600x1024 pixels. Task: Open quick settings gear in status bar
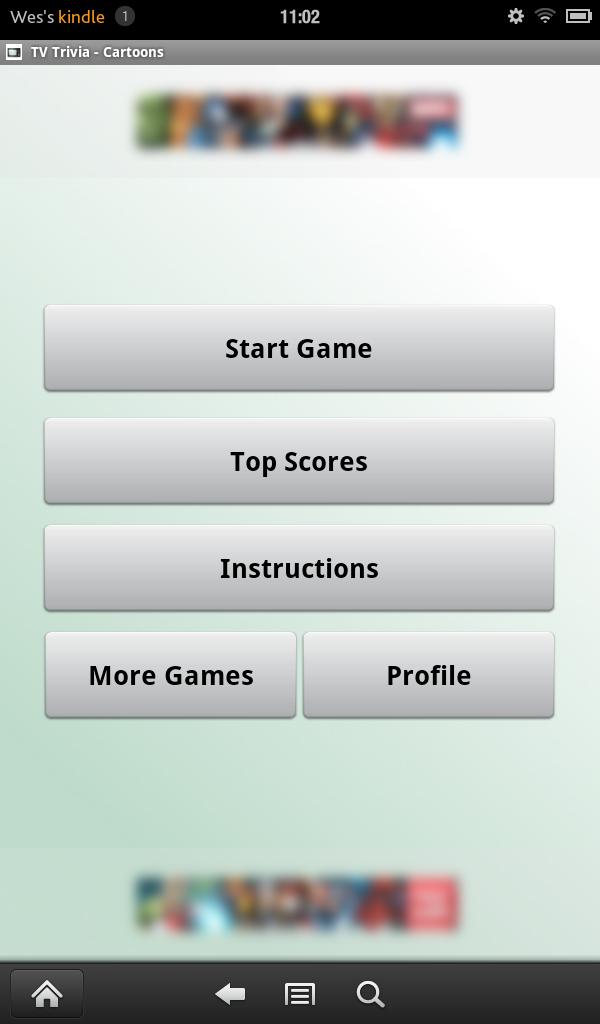[x=516, y=16]
